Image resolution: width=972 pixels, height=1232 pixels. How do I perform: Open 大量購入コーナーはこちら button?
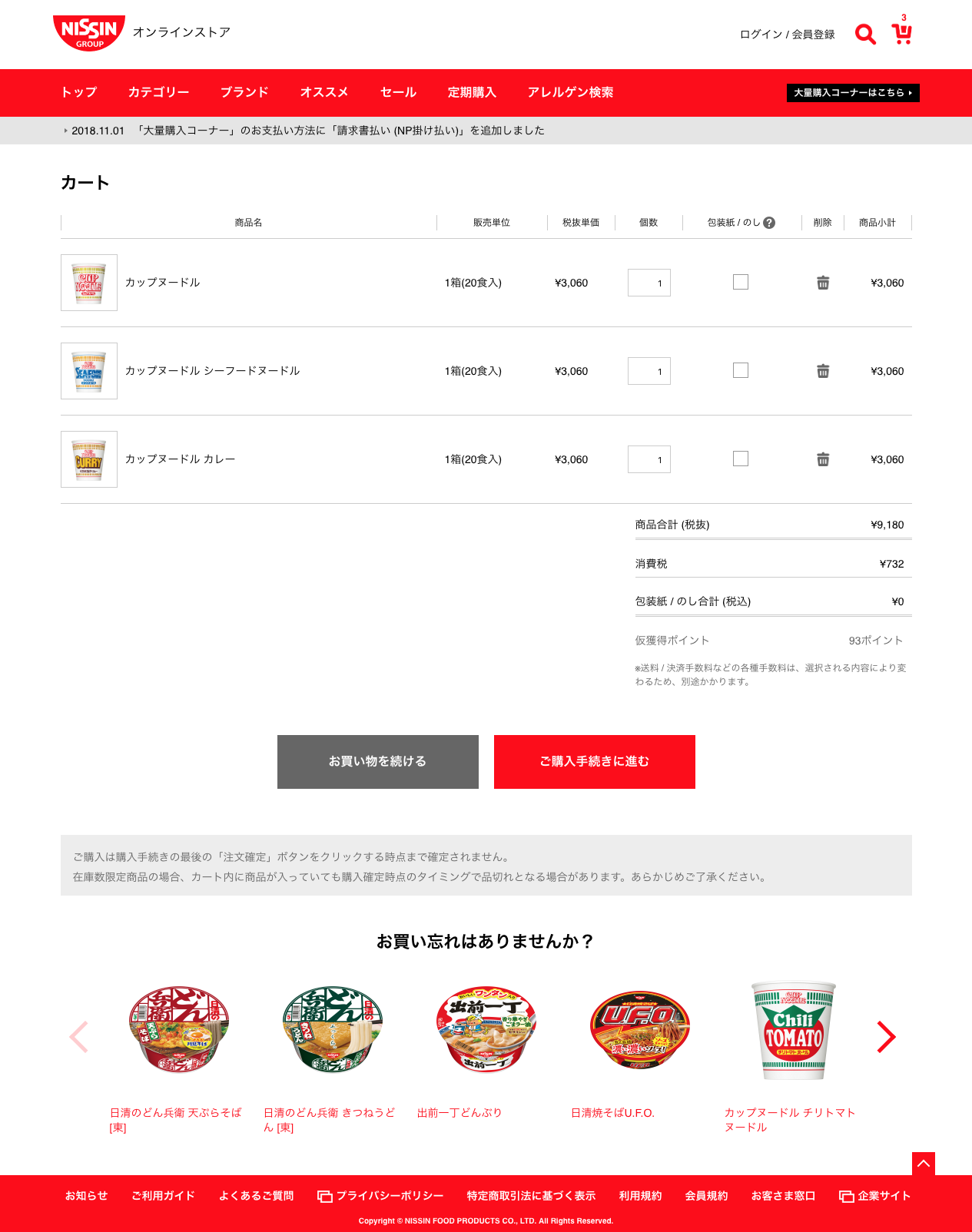853,93
